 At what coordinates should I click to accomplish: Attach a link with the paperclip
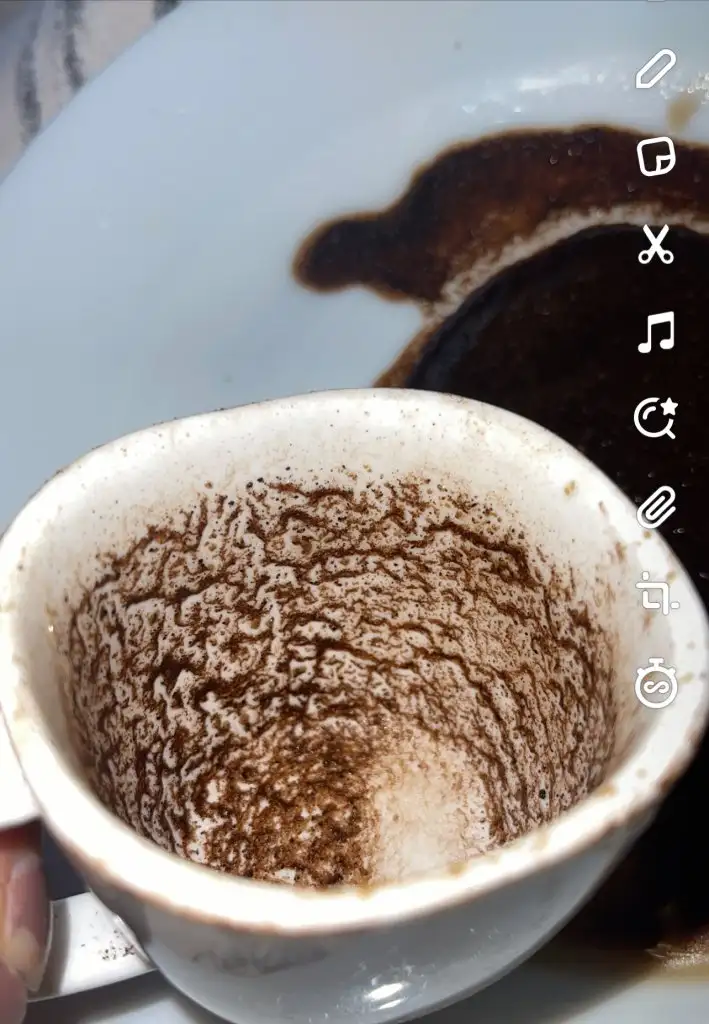656,507
